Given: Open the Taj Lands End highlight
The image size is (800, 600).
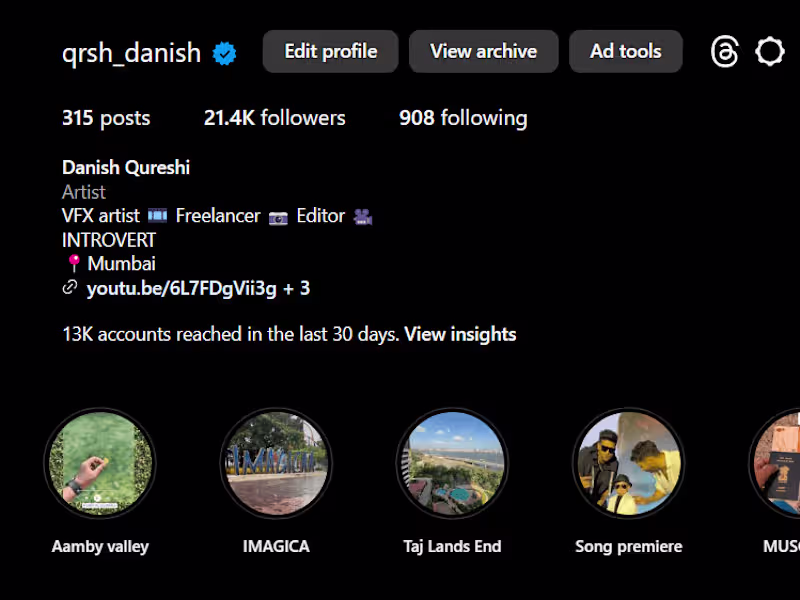Looking at the screenshot, I should click(452, 463).
